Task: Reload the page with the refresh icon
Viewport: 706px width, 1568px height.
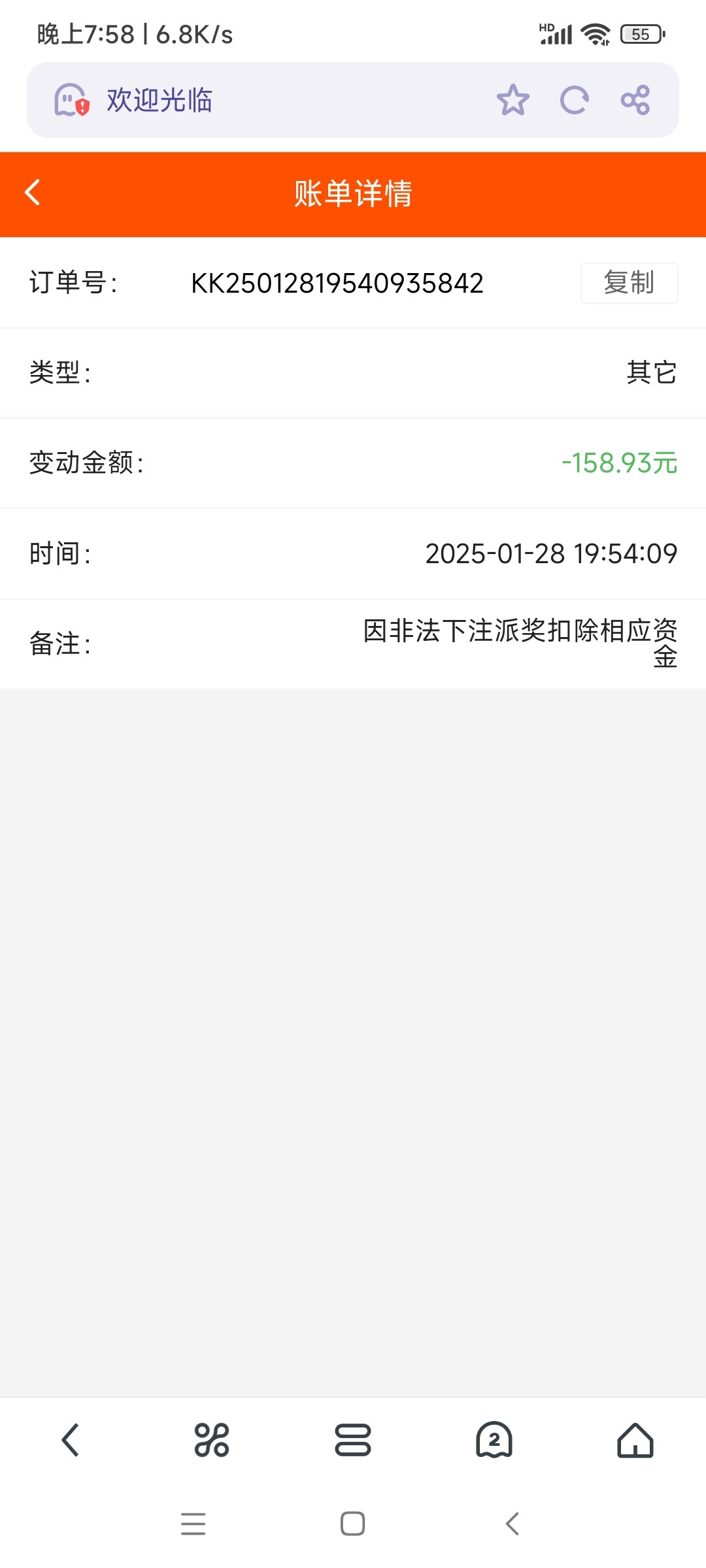Action: click(x=575, y=100)
